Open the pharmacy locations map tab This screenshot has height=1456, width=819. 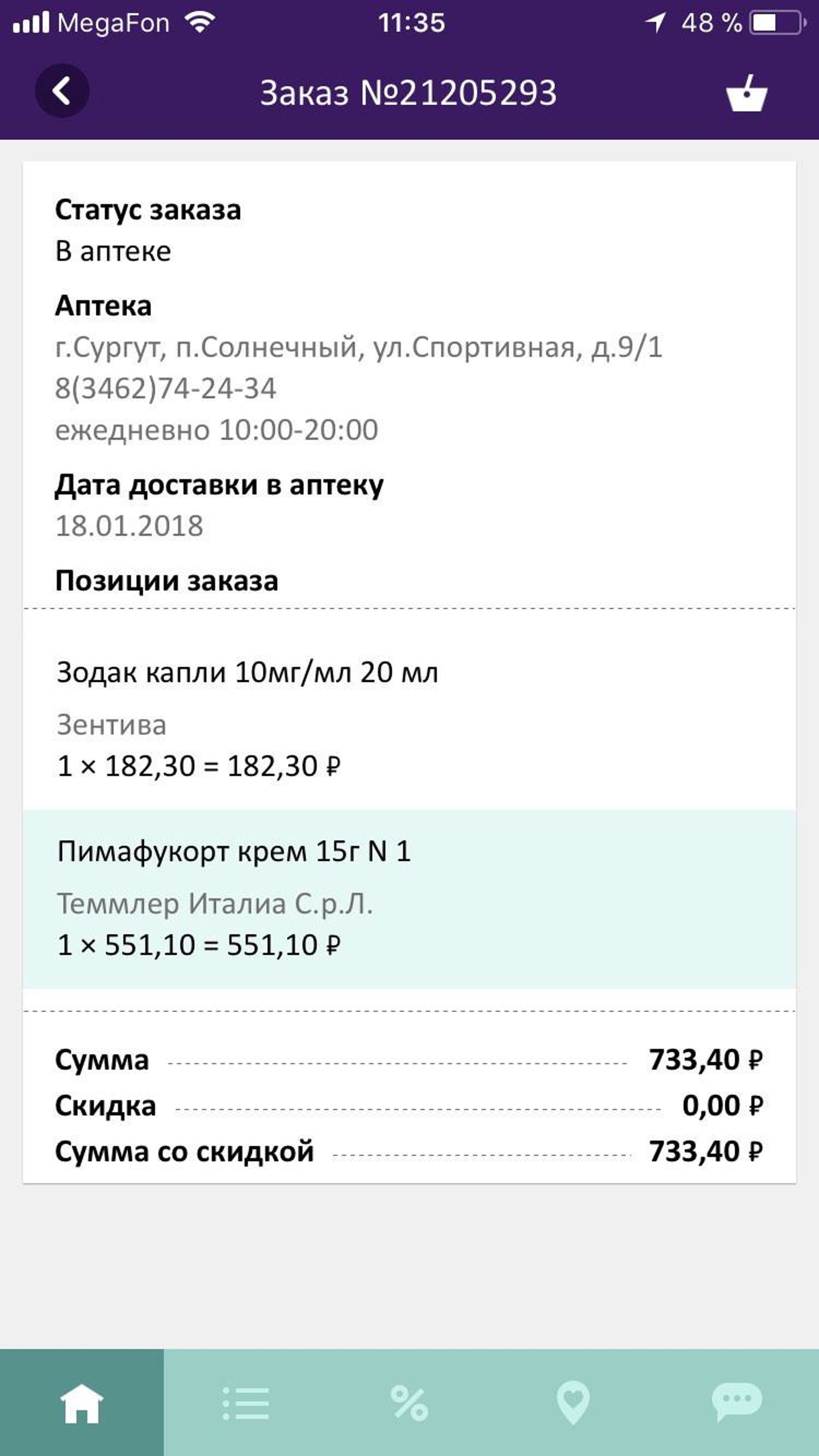[x=573, y=1403]
